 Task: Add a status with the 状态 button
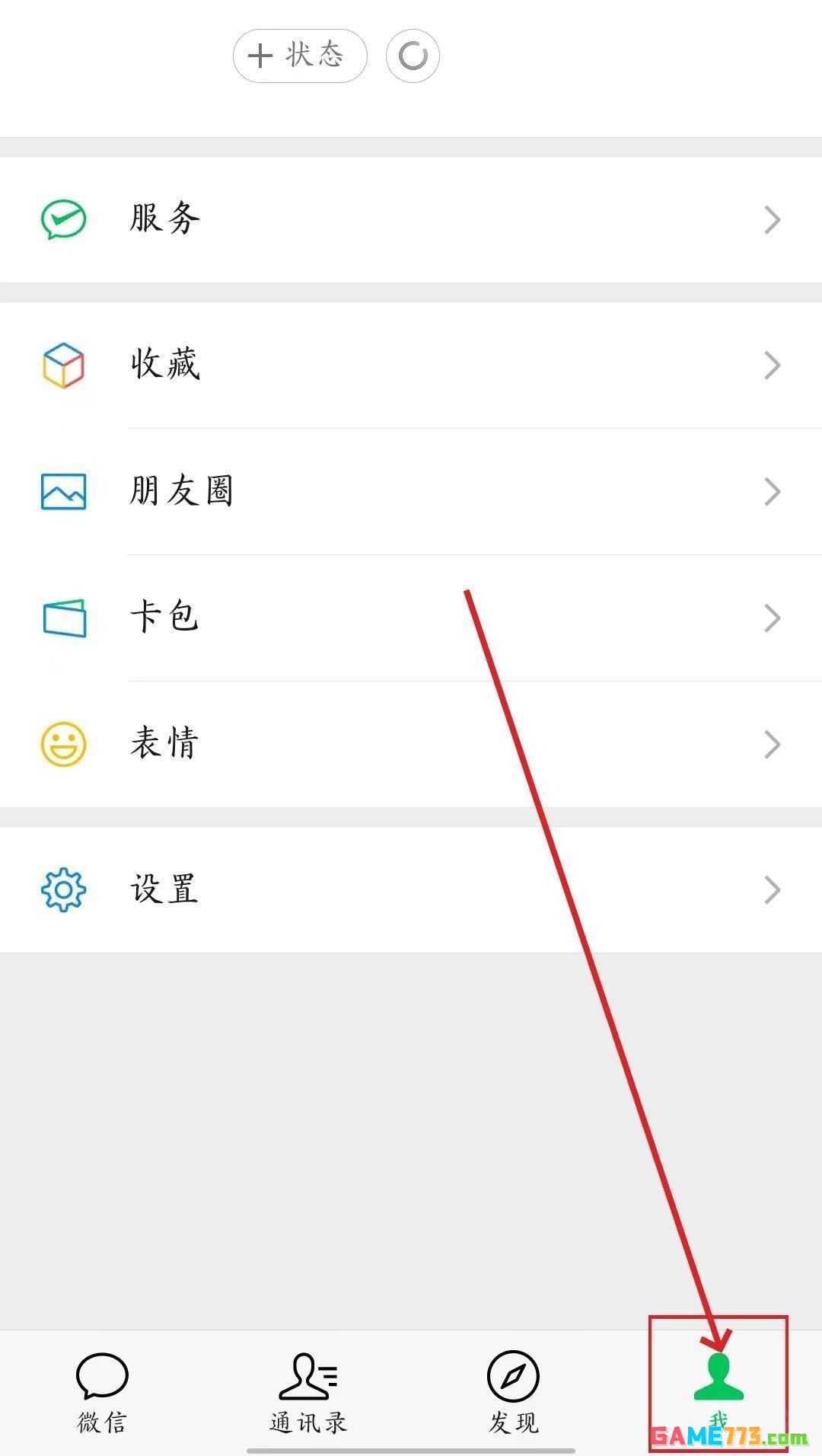300,56
